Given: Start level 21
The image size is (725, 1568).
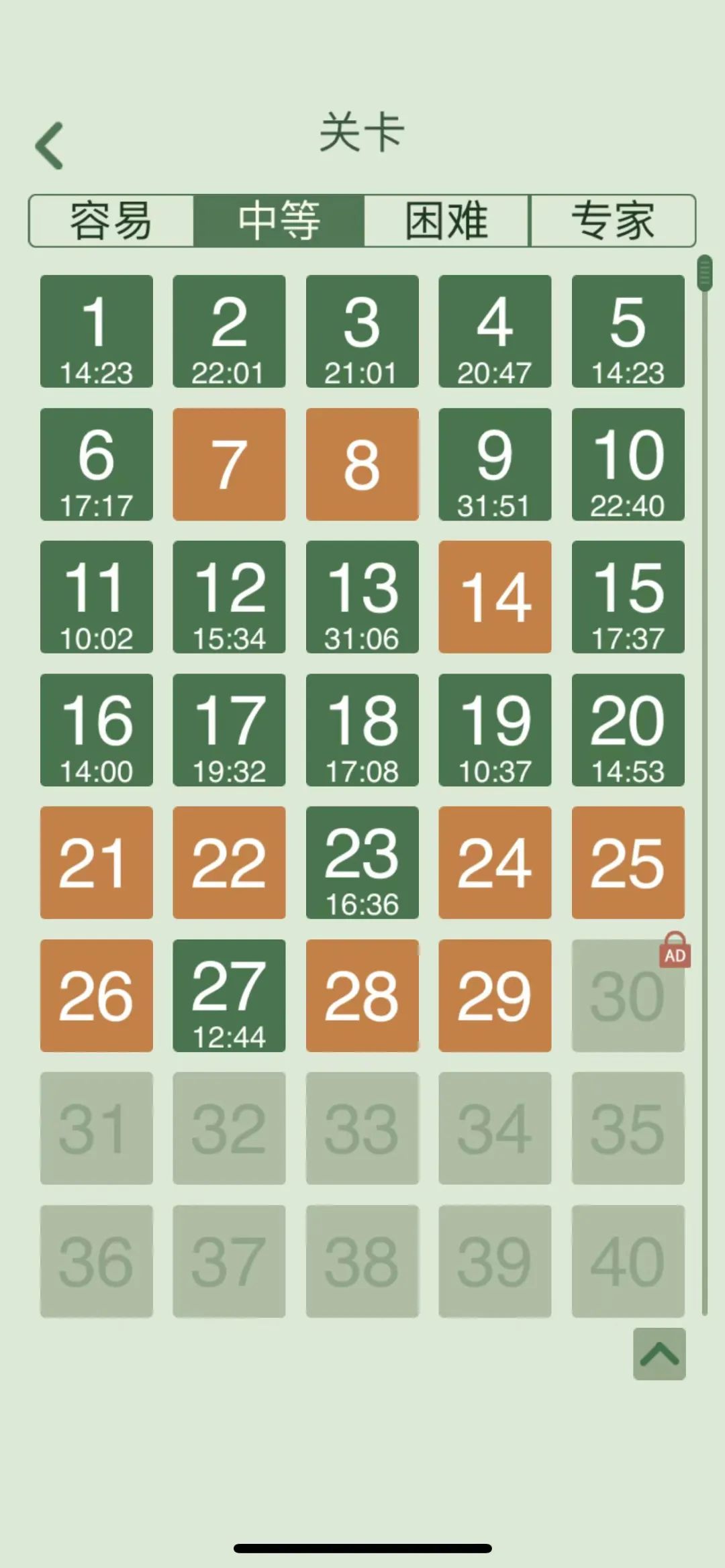Looking at the screenshot, I should click(x=96, y=862).
